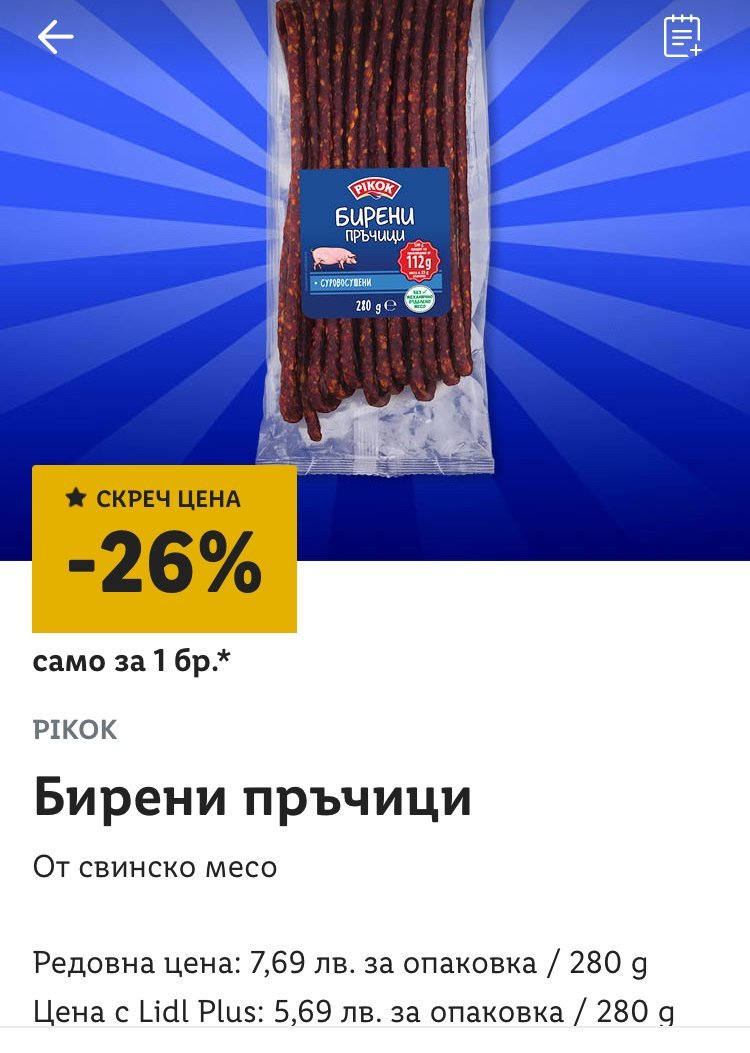Go back using the arrow icon
The image size is (750, 1053).
tap(56, 37)
